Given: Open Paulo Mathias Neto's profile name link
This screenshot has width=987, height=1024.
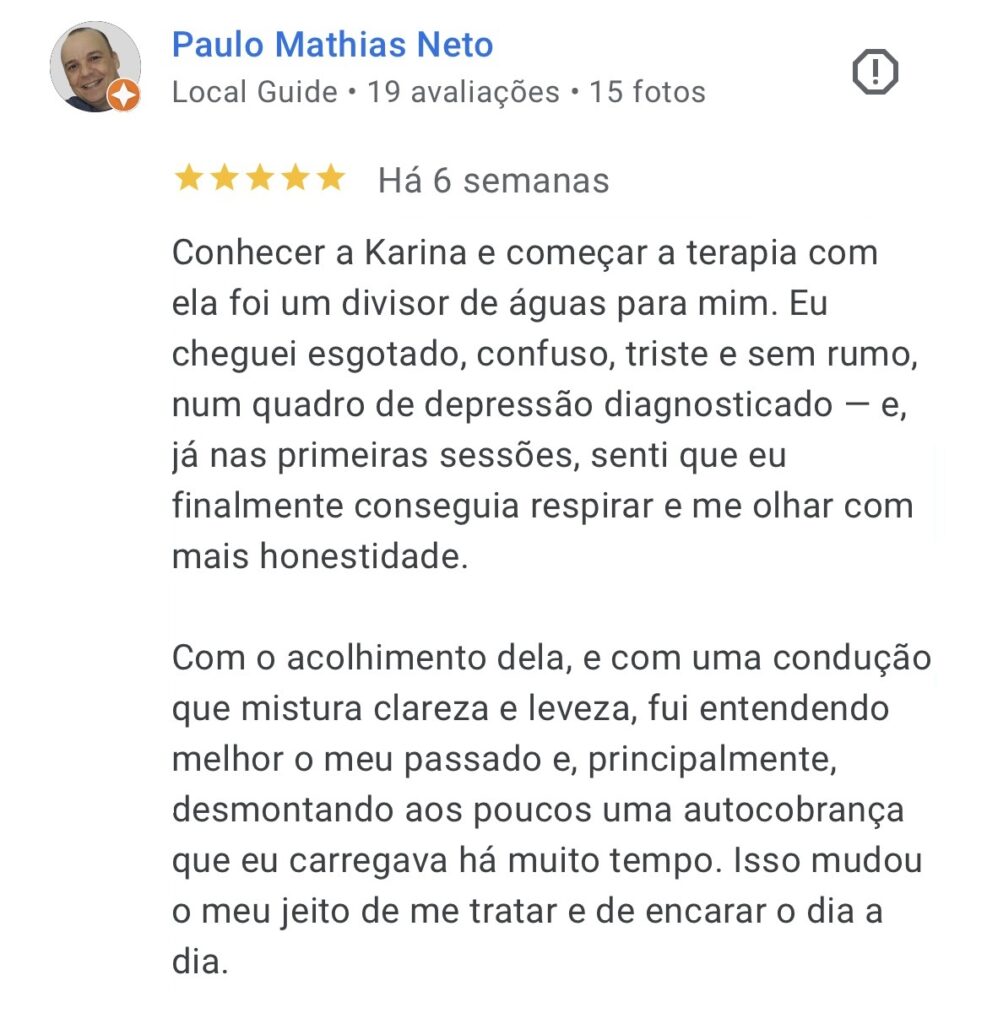Looking at the screenshot, I should (332, 45).
